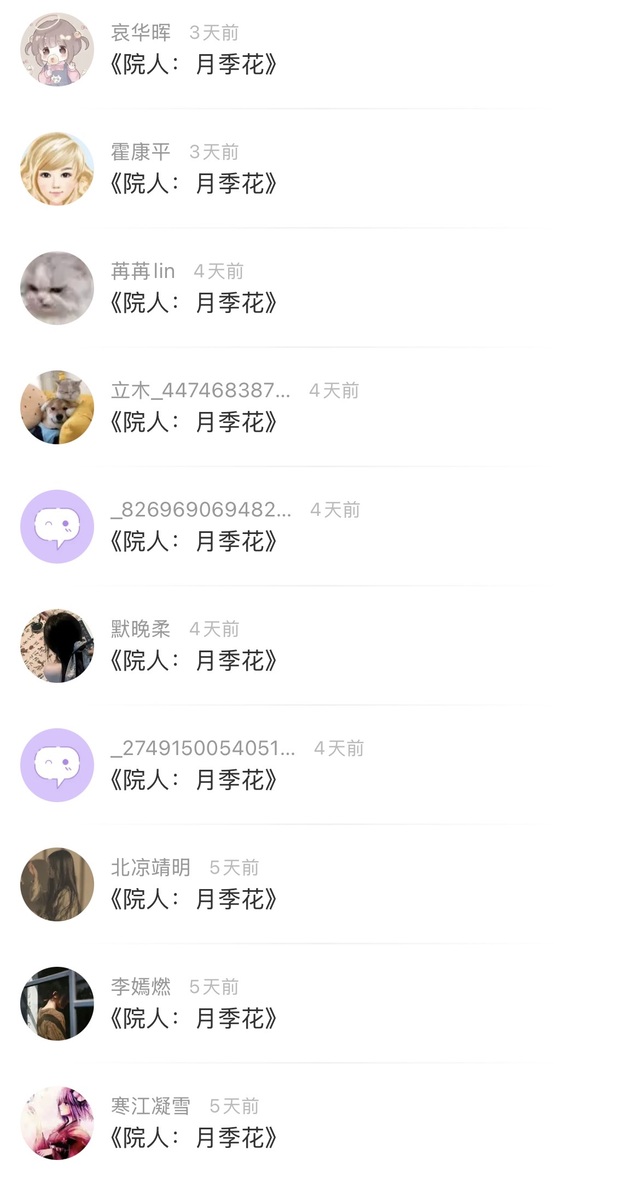Screen dimensions: 640x1178
Task: Open the row from _826969069482...
Action: (320, 527)
